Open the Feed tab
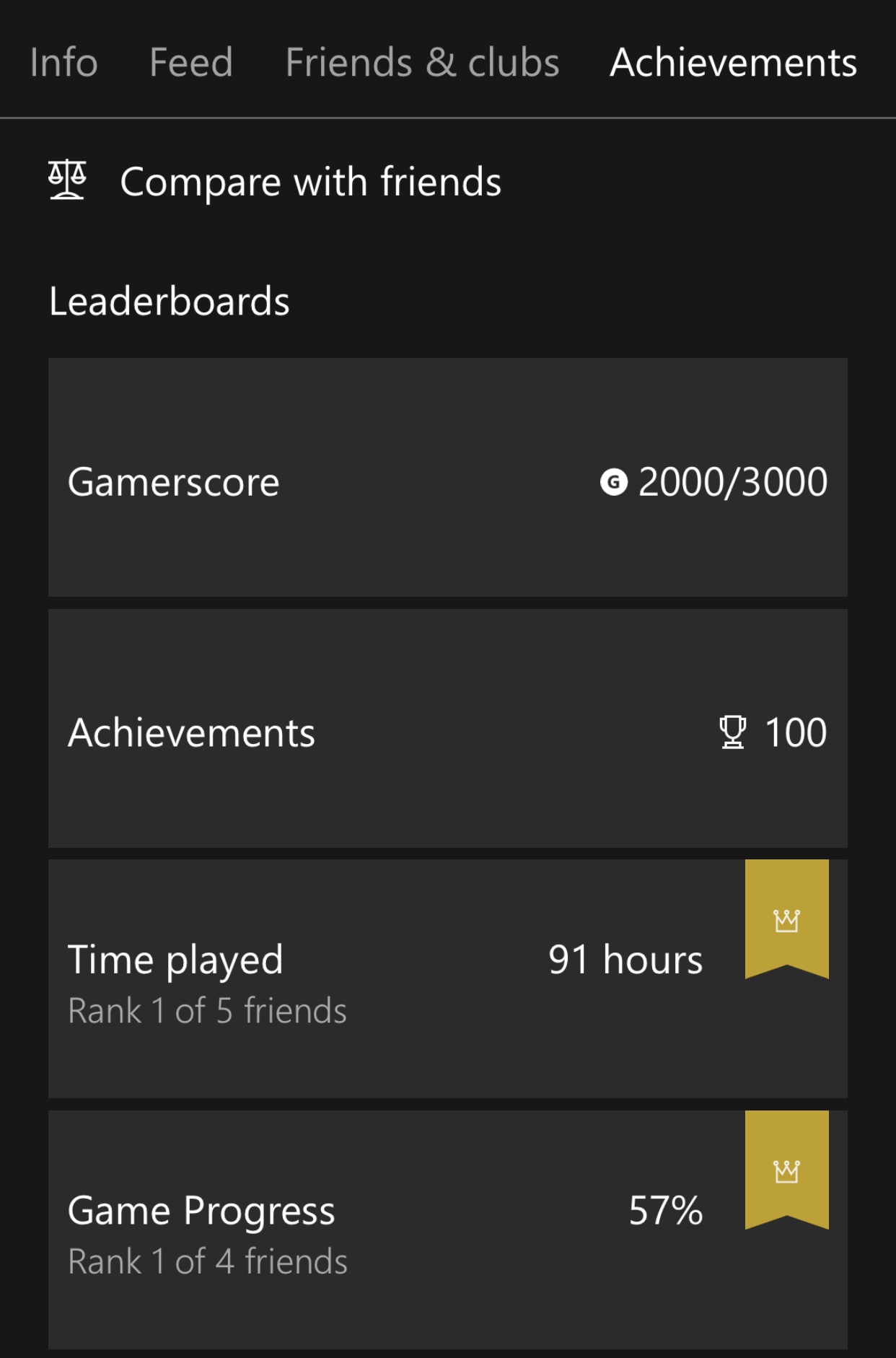This screenshot has height=1358, width=896. coord(191,62)
